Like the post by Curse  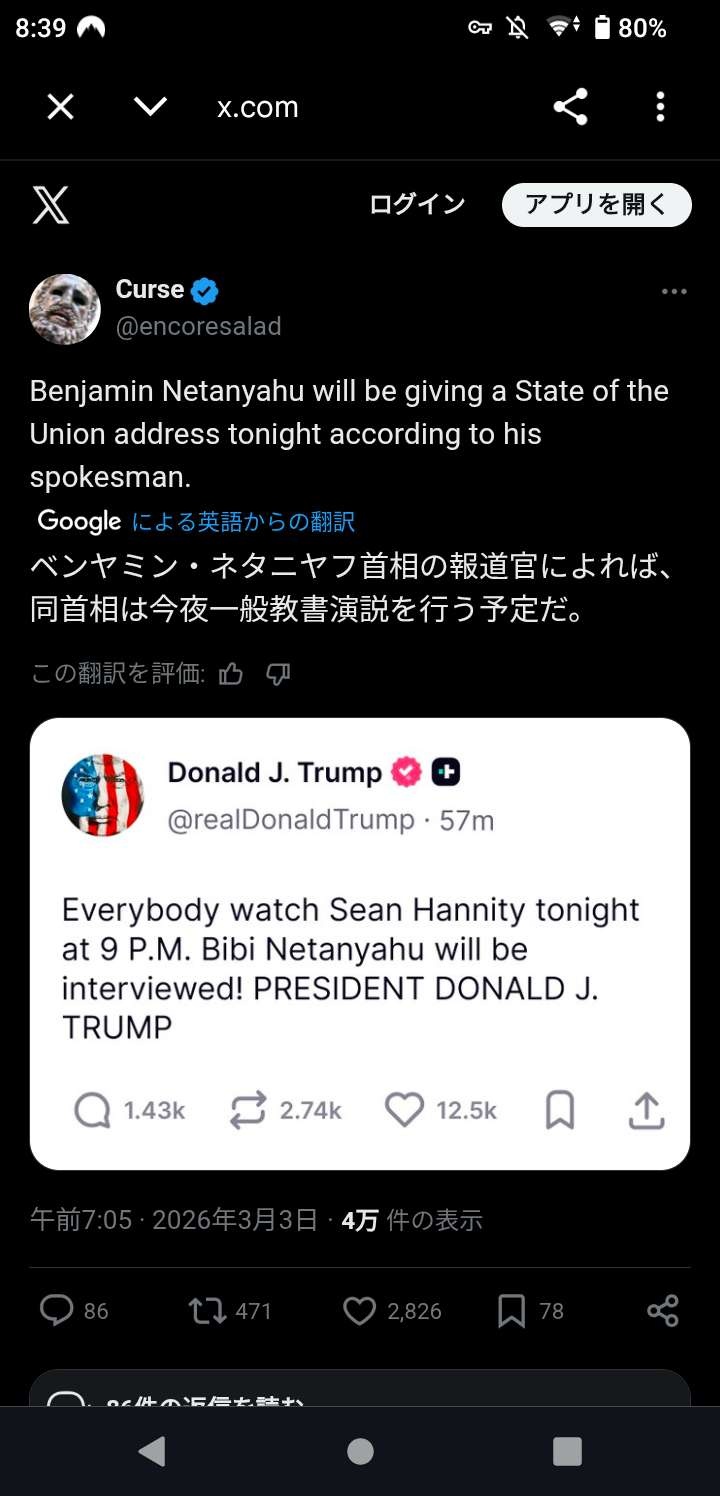click(360, 1310)
